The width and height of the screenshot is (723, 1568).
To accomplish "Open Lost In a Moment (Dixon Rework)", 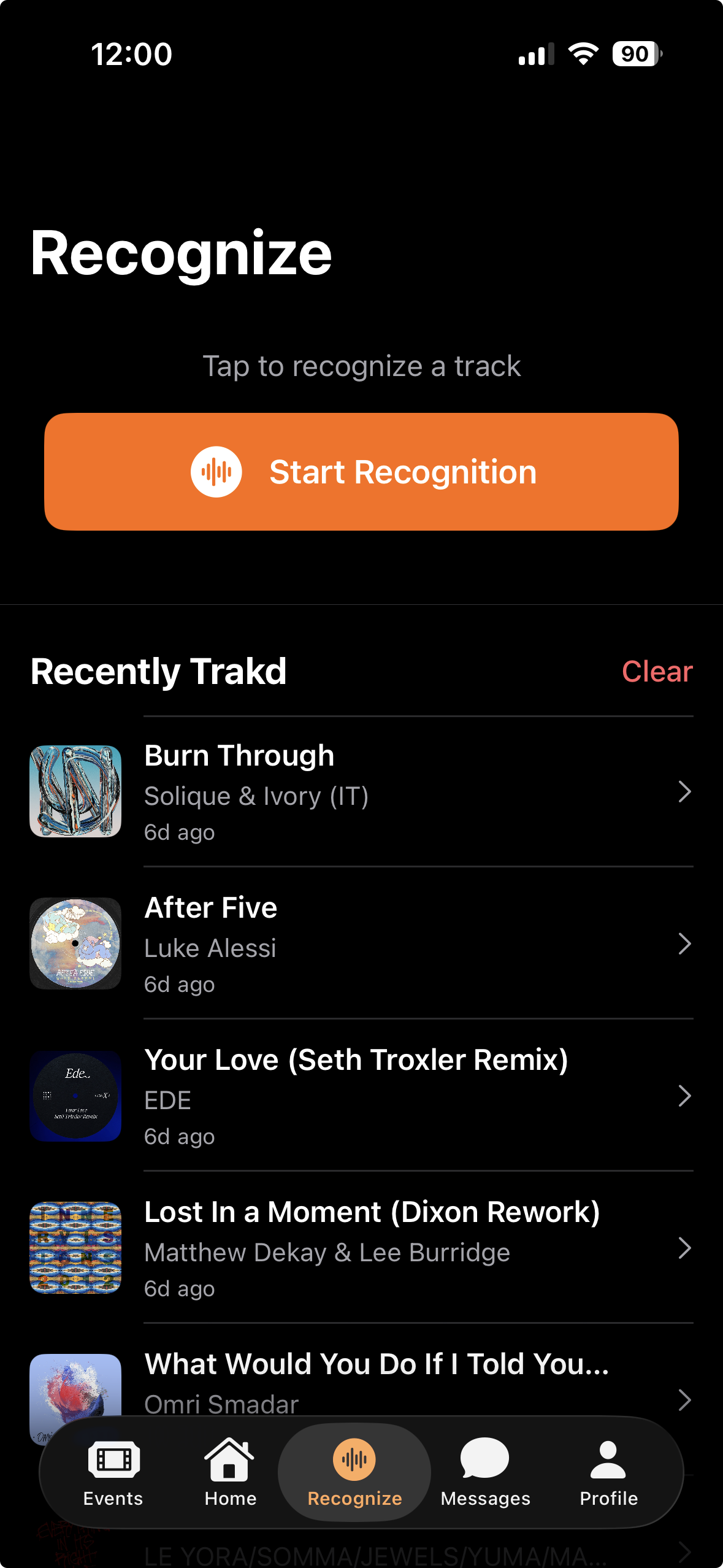I will [361, 1248].
